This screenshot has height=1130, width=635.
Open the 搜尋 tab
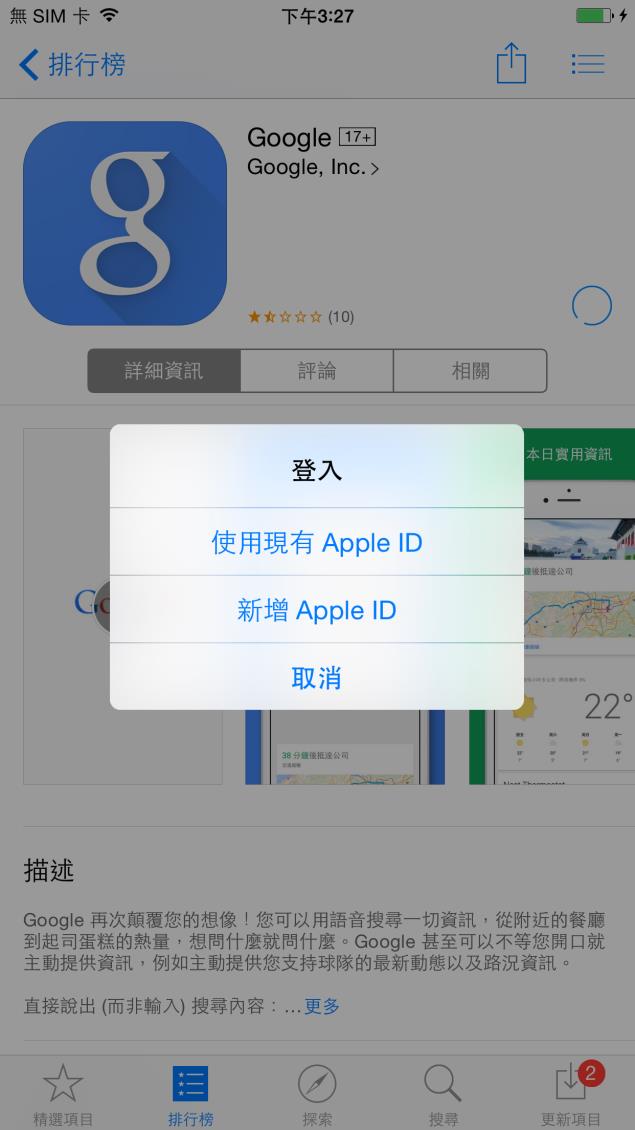pos(443,1093)
